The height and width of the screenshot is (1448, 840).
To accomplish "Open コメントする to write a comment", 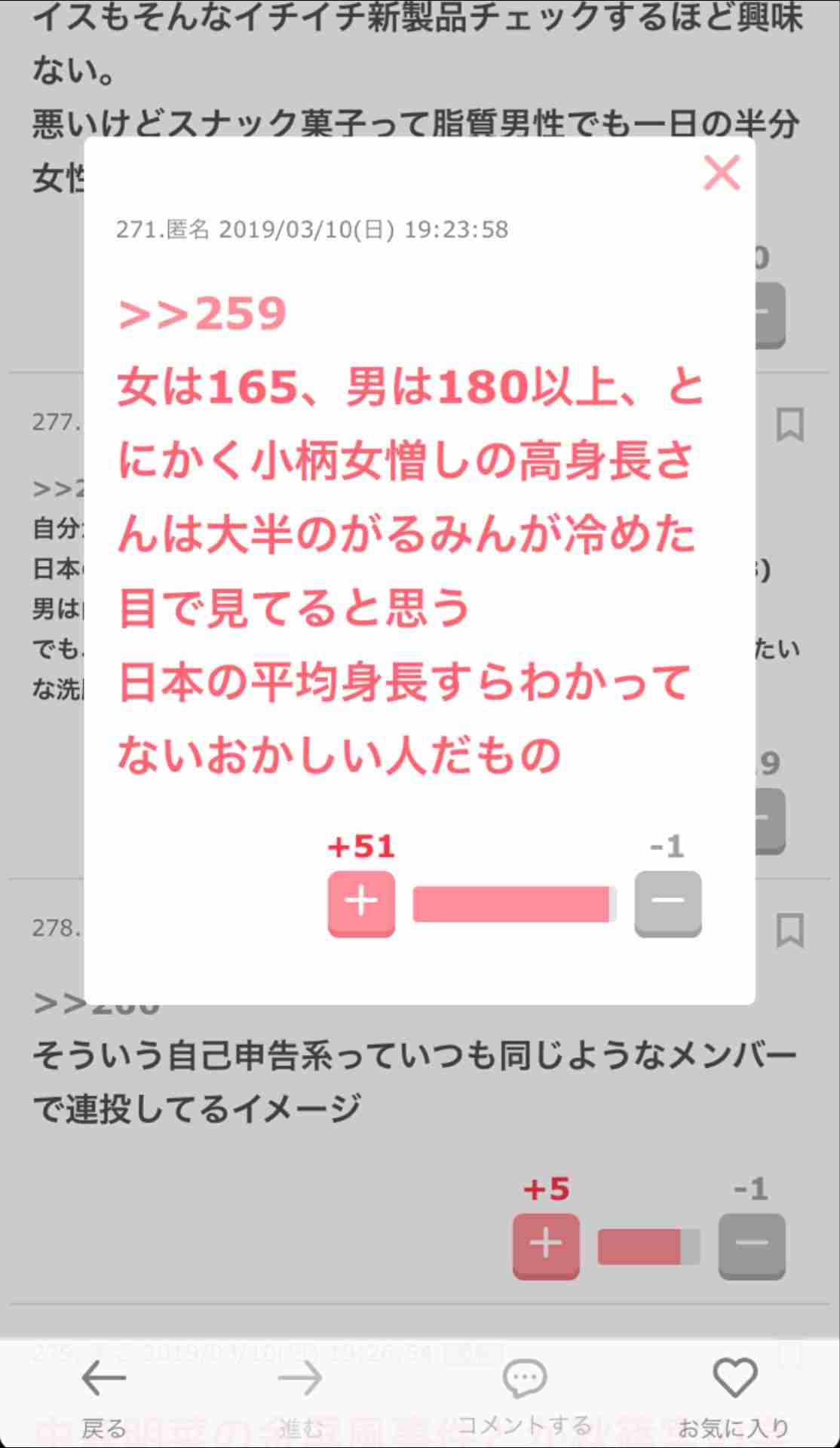I will pyautogui.click(x=525, y=1395).
